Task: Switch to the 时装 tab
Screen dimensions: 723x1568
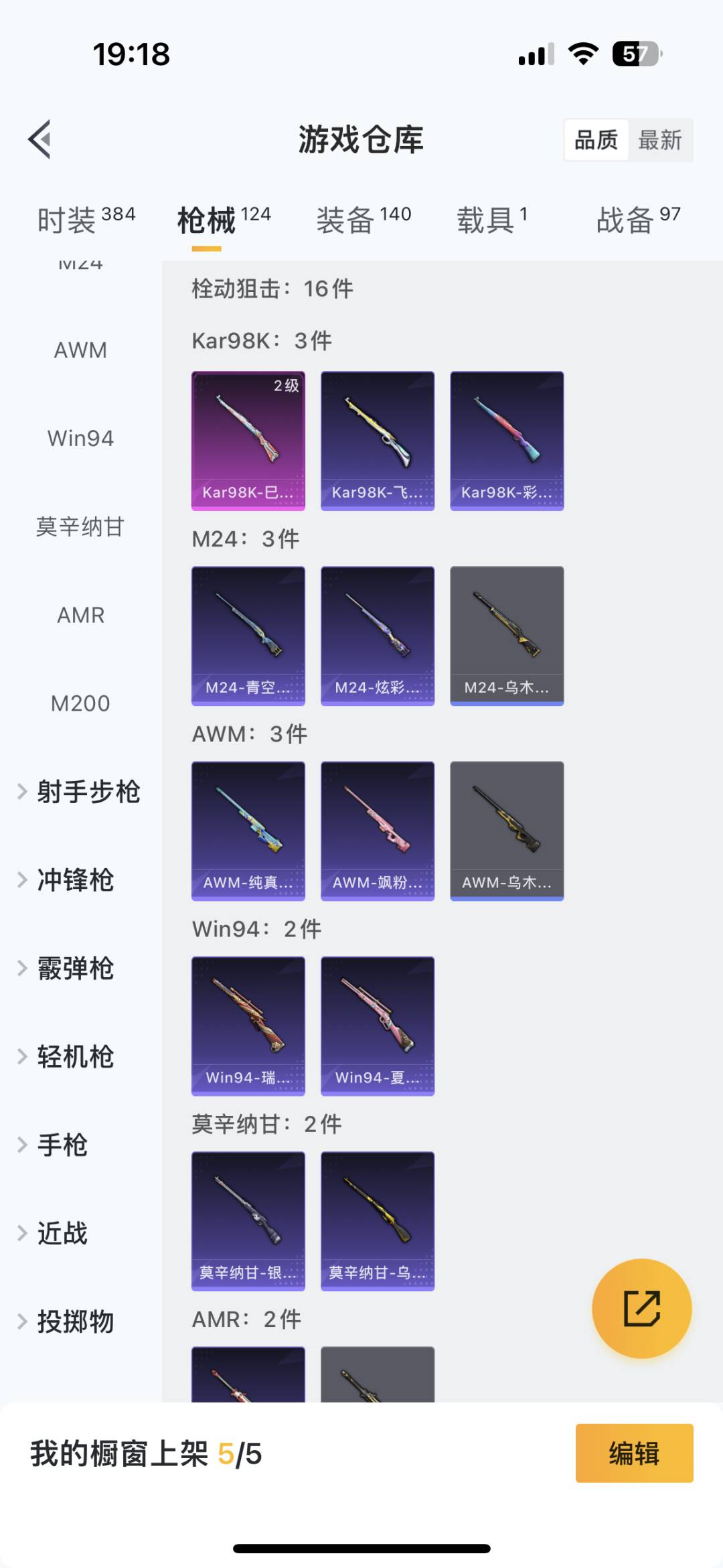Action: 86,220
